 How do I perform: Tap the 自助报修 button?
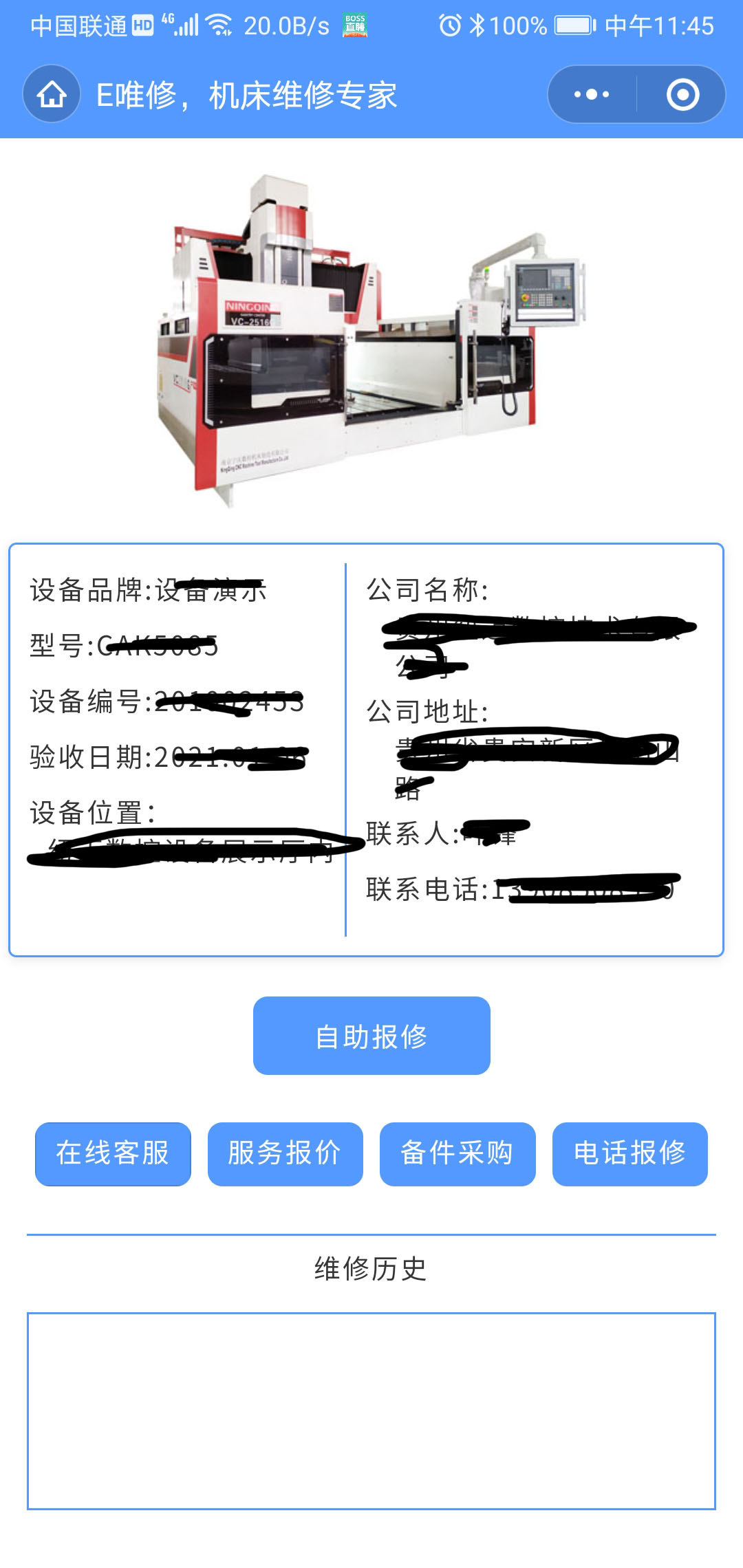coord(371,1036)
